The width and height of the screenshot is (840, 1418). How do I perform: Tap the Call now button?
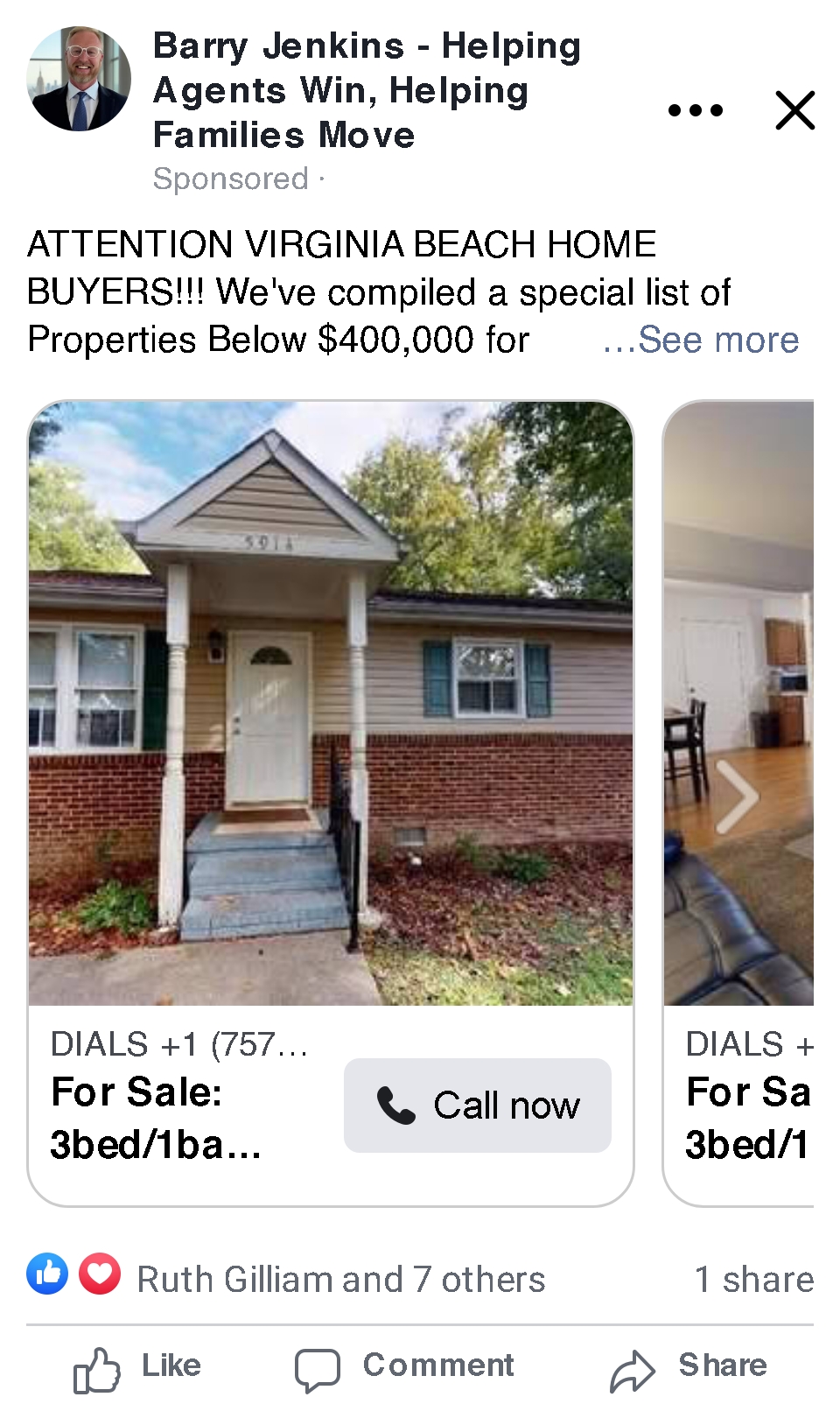(x=477, y=1106)
